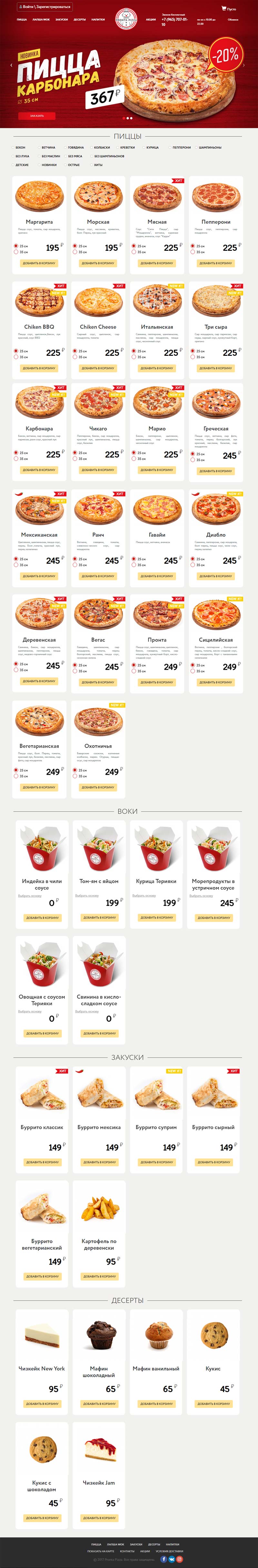
Task: Add Курица Терияки wok to cart
Action: [157, 917]
